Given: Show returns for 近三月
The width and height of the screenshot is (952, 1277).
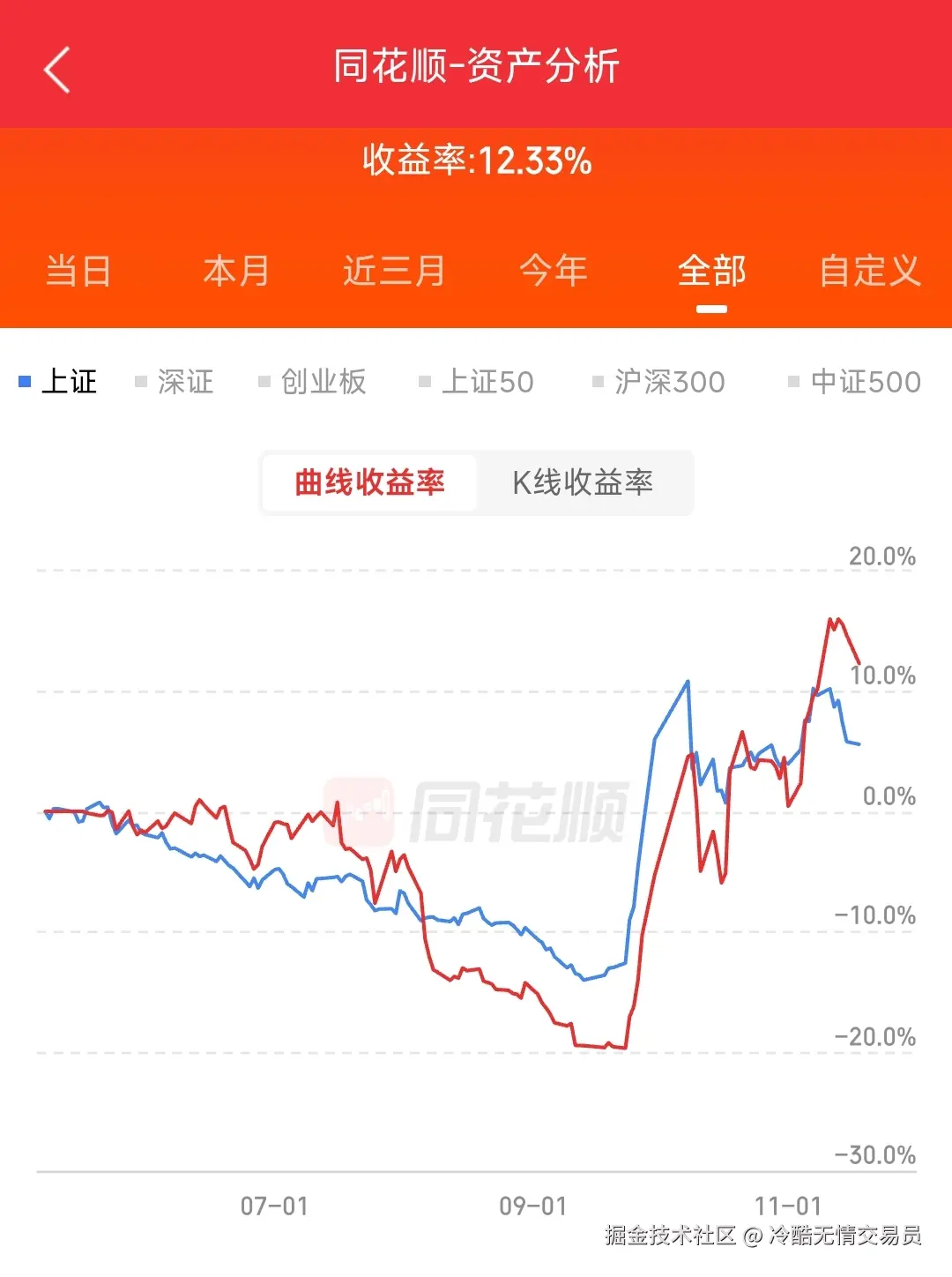Looking at the screenshot, I should click(394, 271).
